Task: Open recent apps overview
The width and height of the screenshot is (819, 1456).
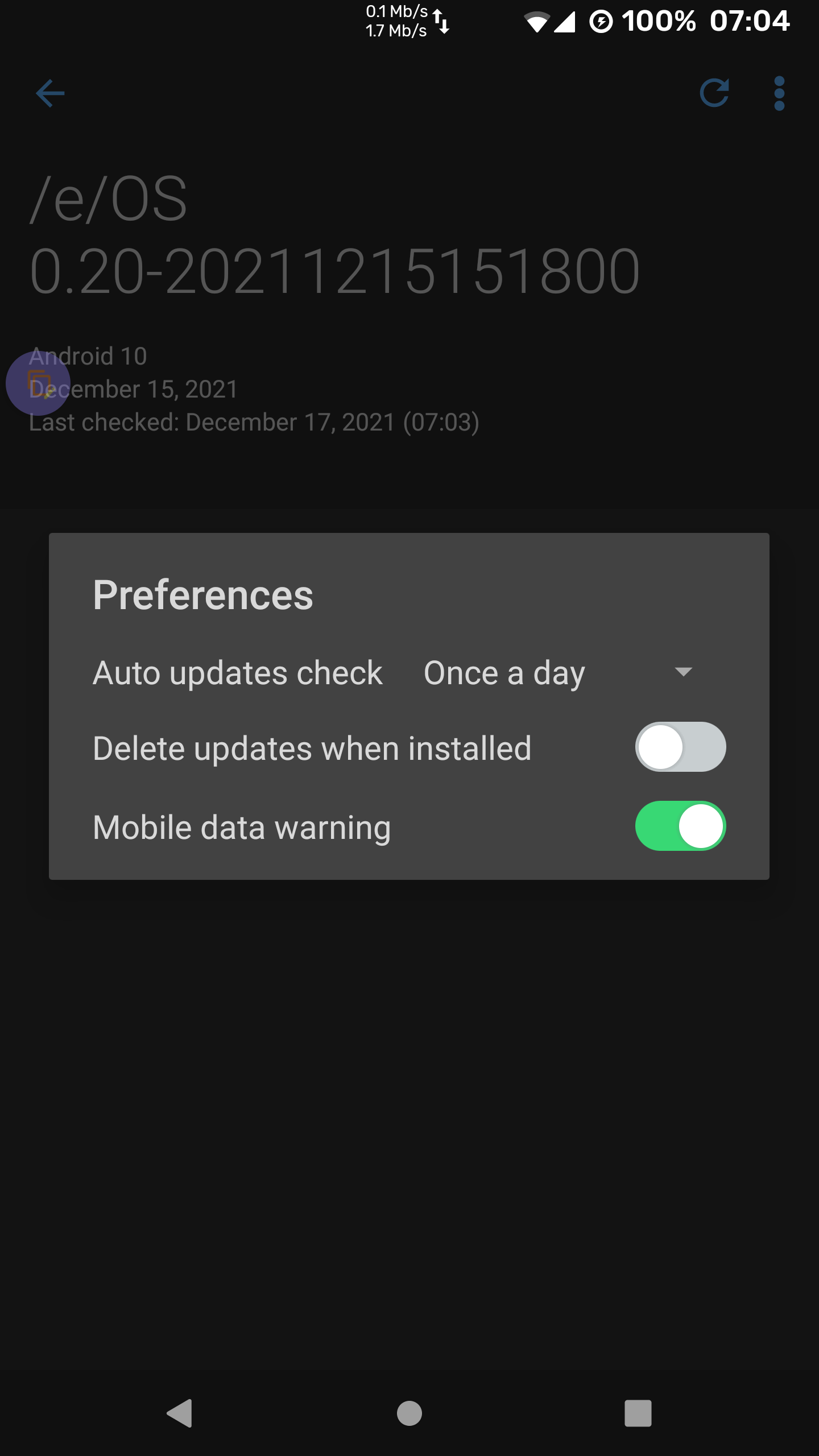Action: click(638, 1413)
